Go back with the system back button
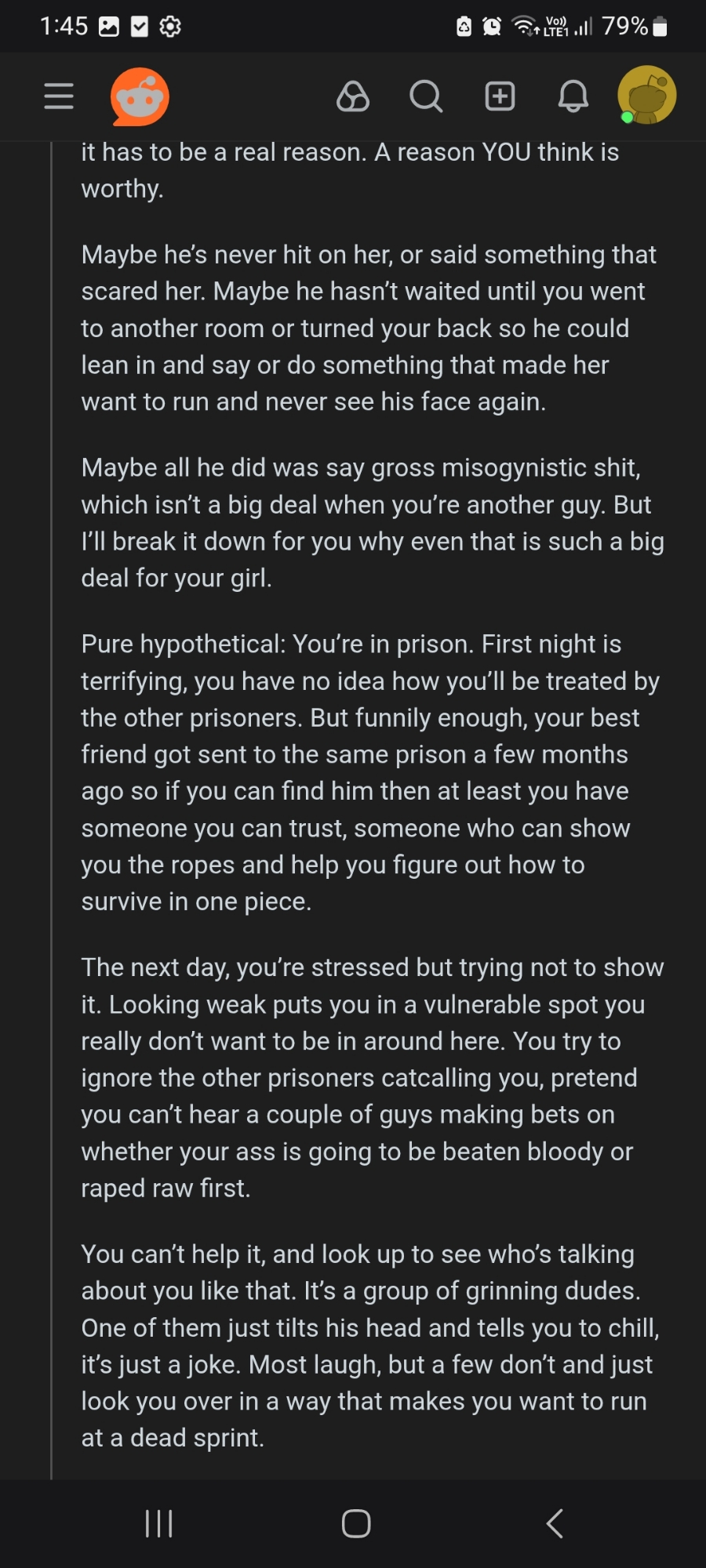The height and width of the screenshot is (1568, 706). [555, 1523]
